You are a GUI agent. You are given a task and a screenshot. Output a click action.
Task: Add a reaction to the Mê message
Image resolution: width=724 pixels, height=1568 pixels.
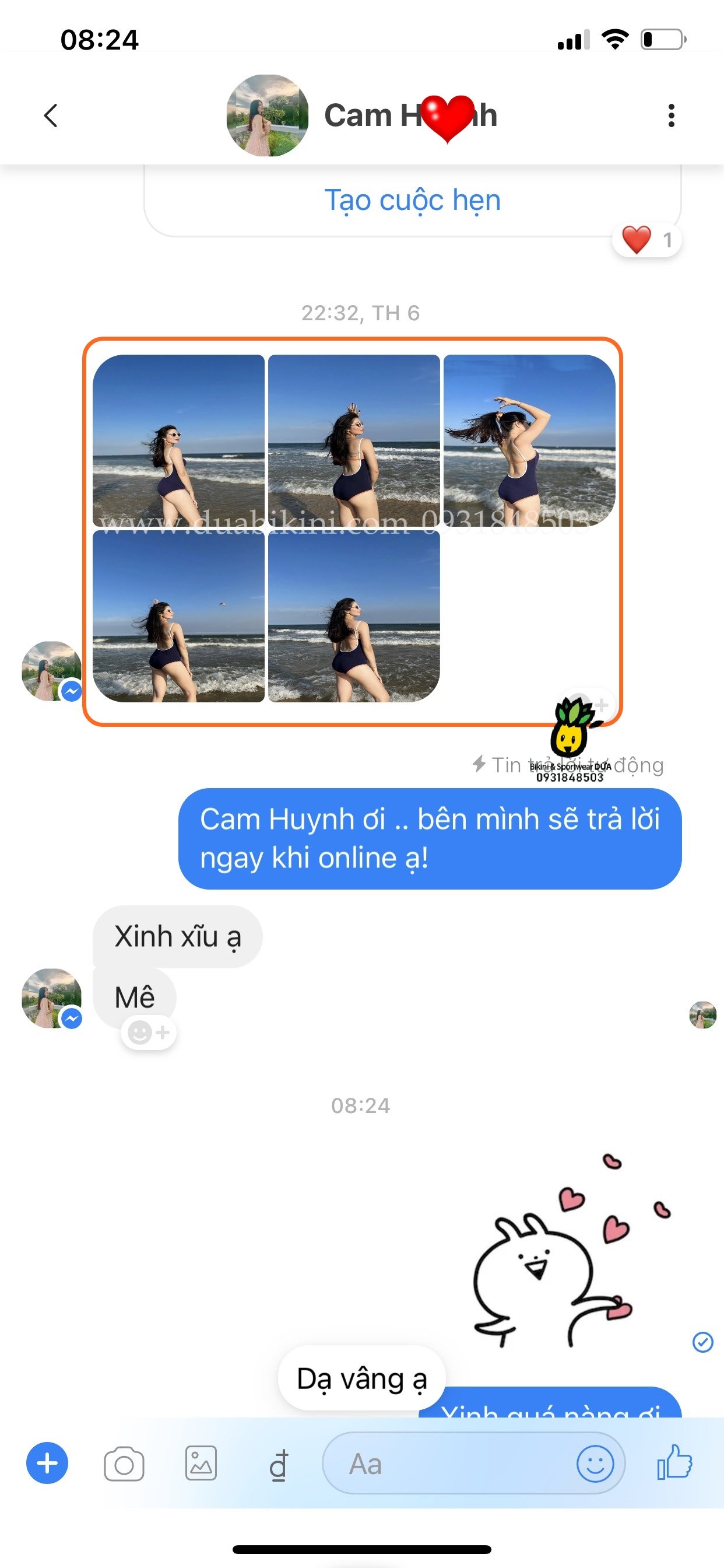149,1033
